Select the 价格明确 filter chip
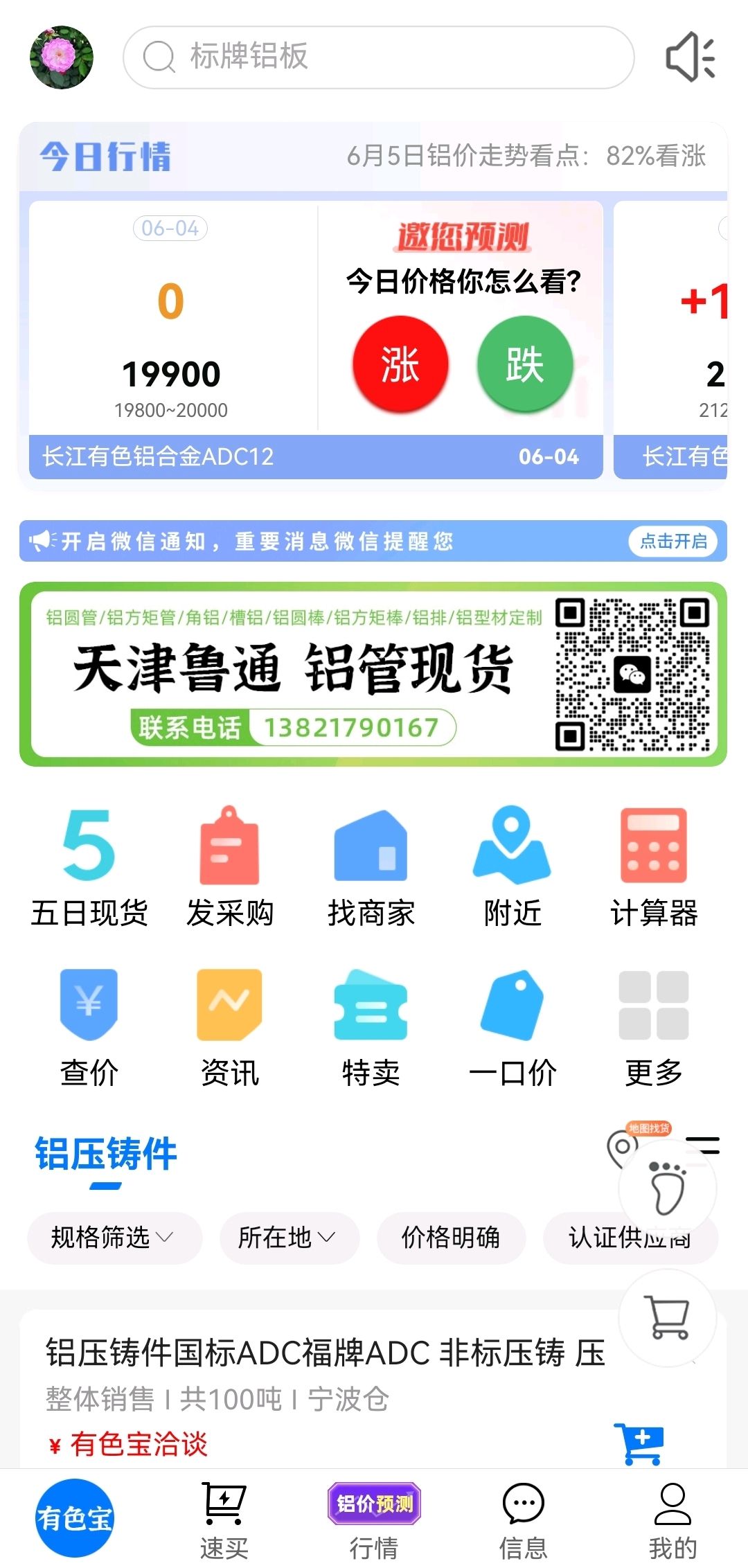This screenshot has width=748, height=1568. pos(451,1238)
